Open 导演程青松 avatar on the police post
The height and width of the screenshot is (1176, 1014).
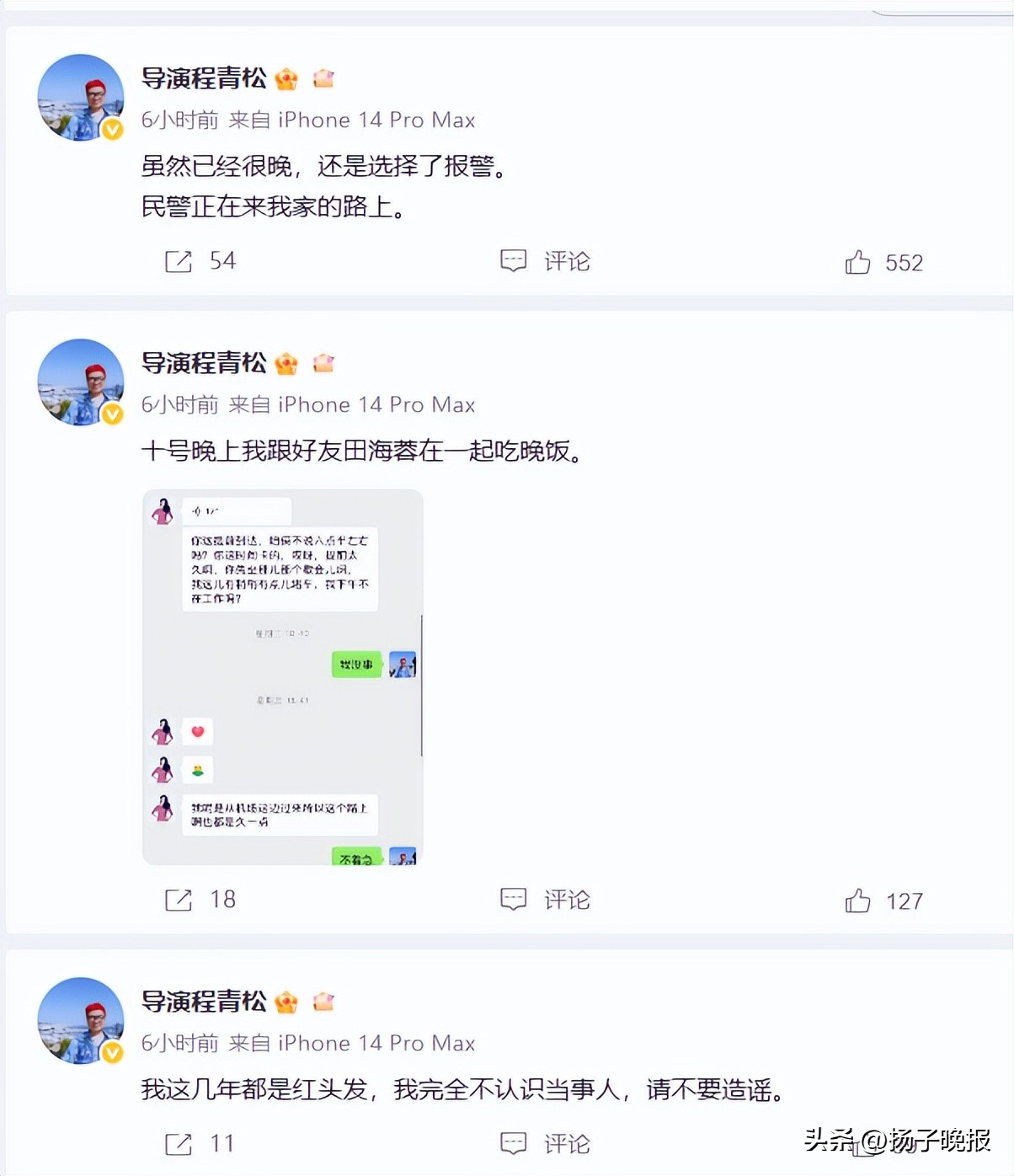click(81, 98)
